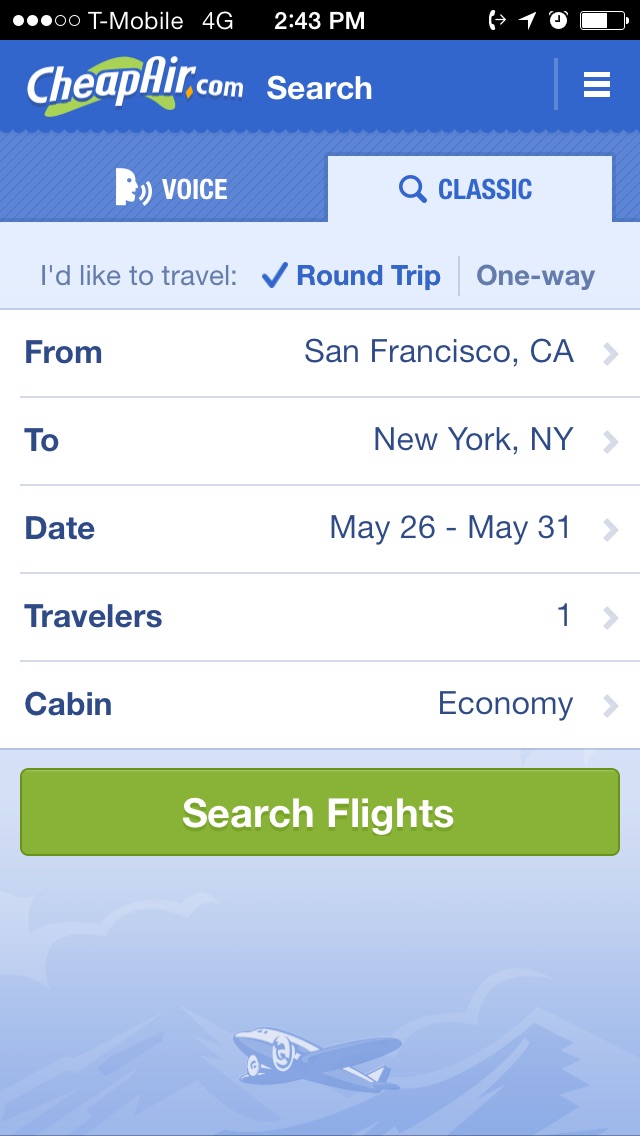Change the From city San Francisco
The image size is (640, 1136).
320,353
